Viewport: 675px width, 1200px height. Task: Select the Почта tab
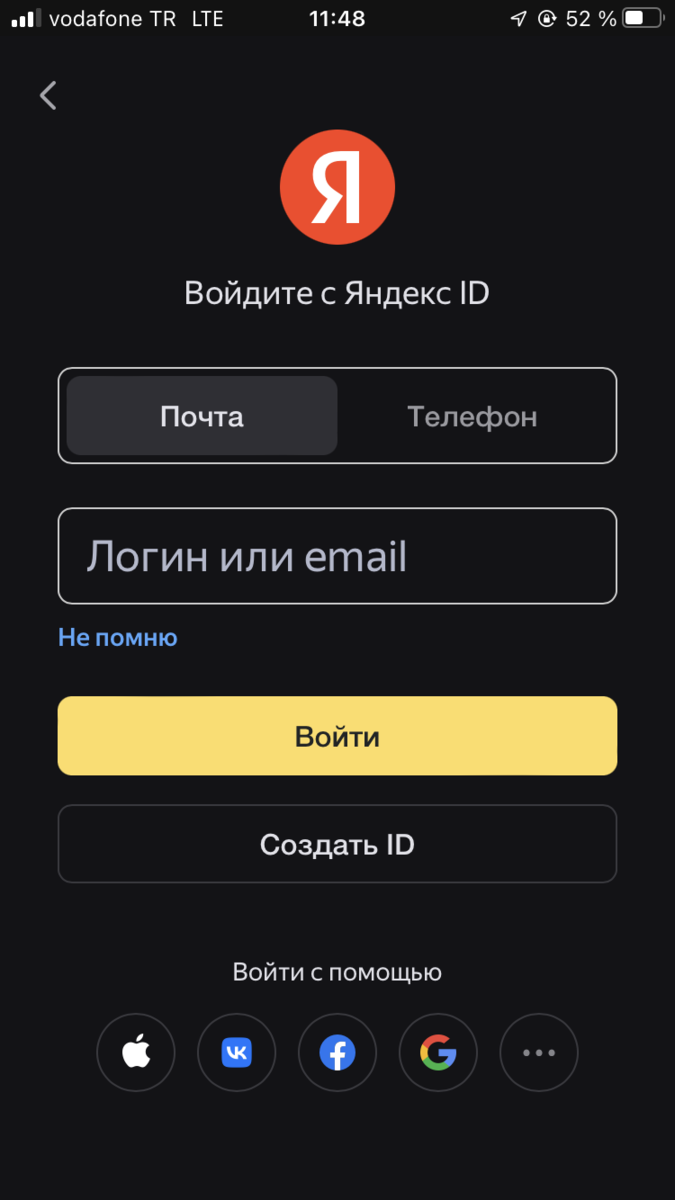(202, 416)
